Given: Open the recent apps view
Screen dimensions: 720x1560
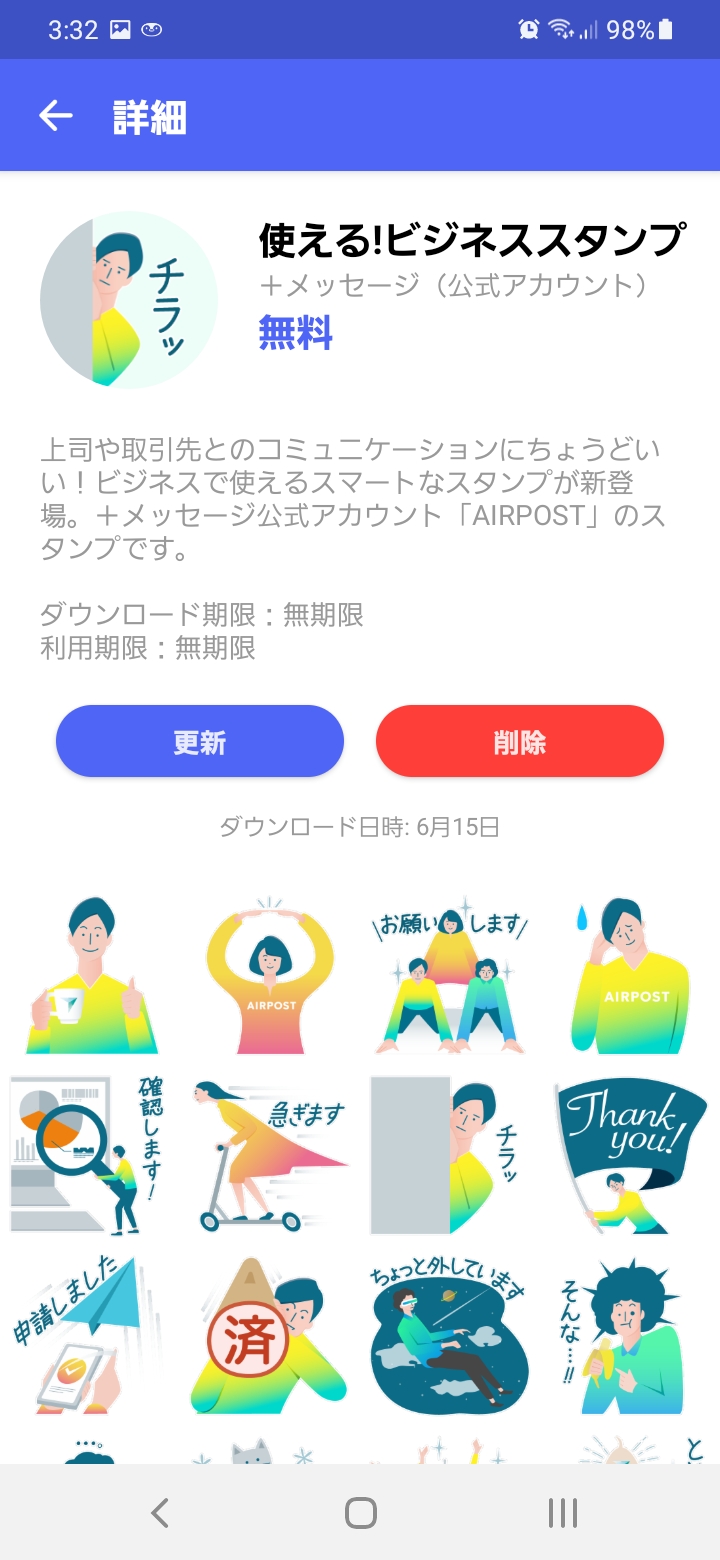Looking at the screenshot, I should 562,1513.
